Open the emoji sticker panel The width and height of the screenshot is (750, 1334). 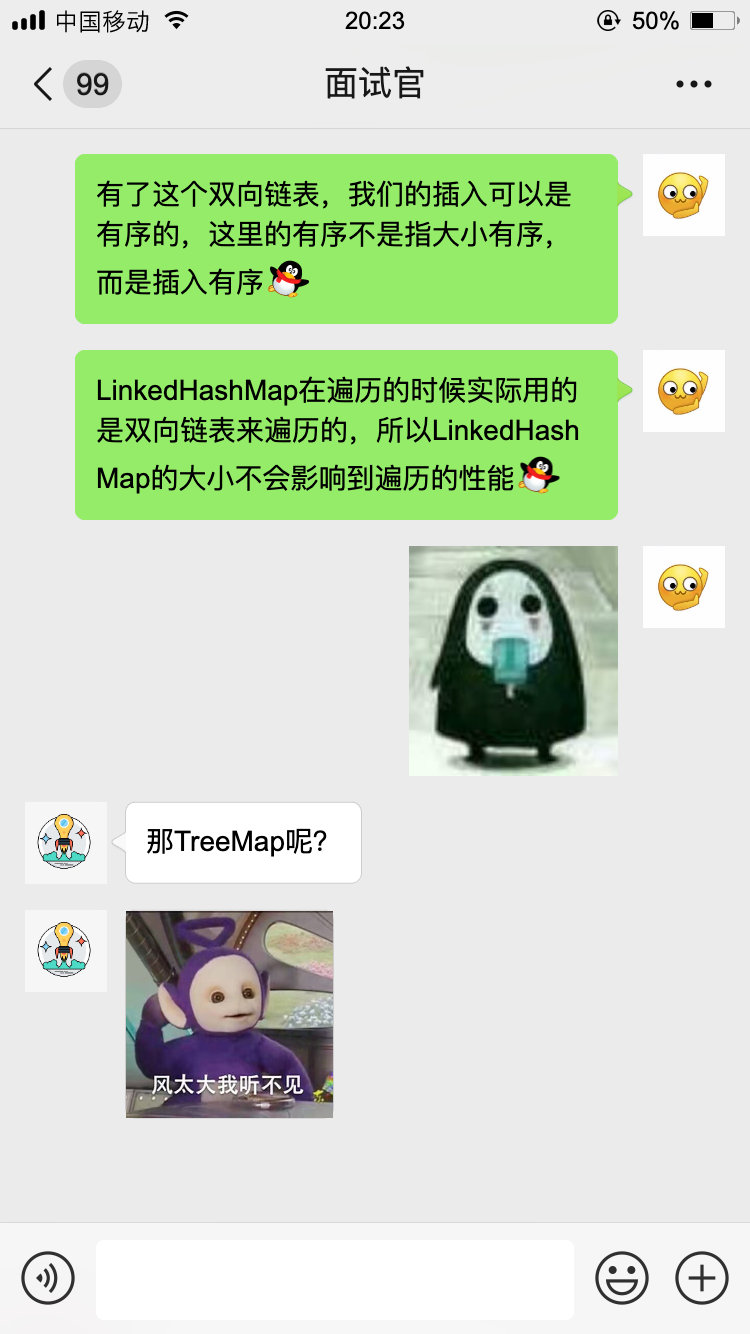622,1278
